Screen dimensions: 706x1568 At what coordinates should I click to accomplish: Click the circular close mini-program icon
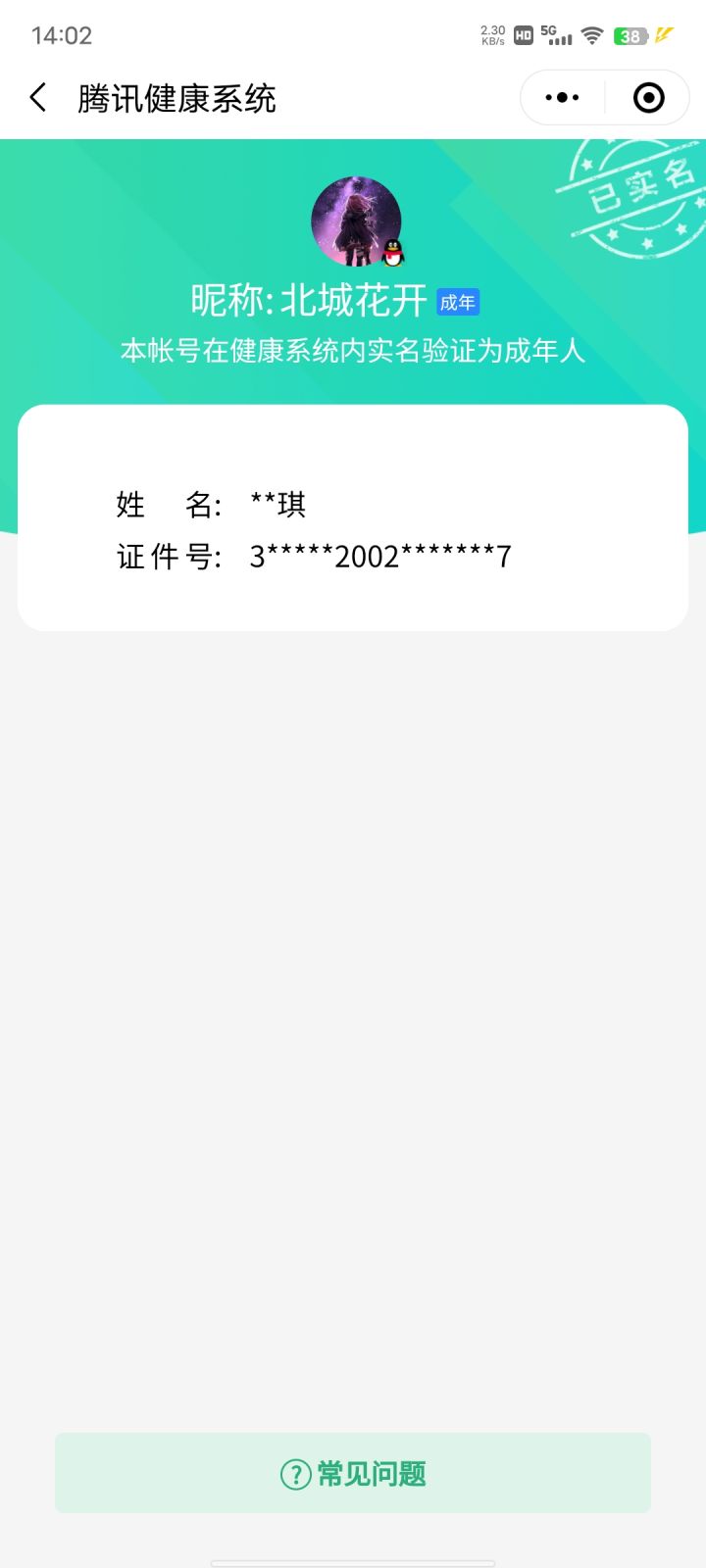(x=647, y=97)
